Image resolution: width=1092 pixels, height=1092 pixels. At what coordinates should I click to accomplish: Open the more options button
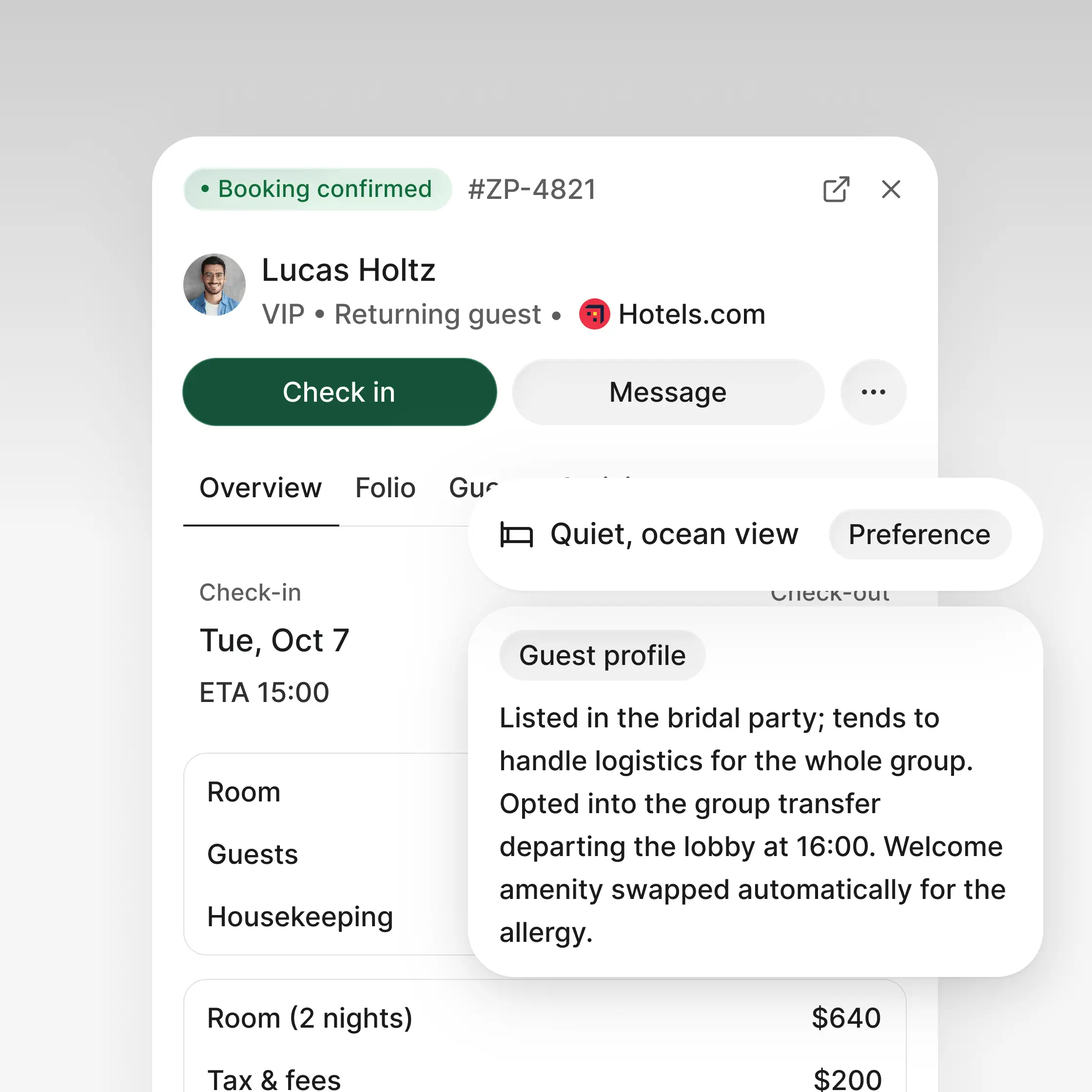pos(873,391)
